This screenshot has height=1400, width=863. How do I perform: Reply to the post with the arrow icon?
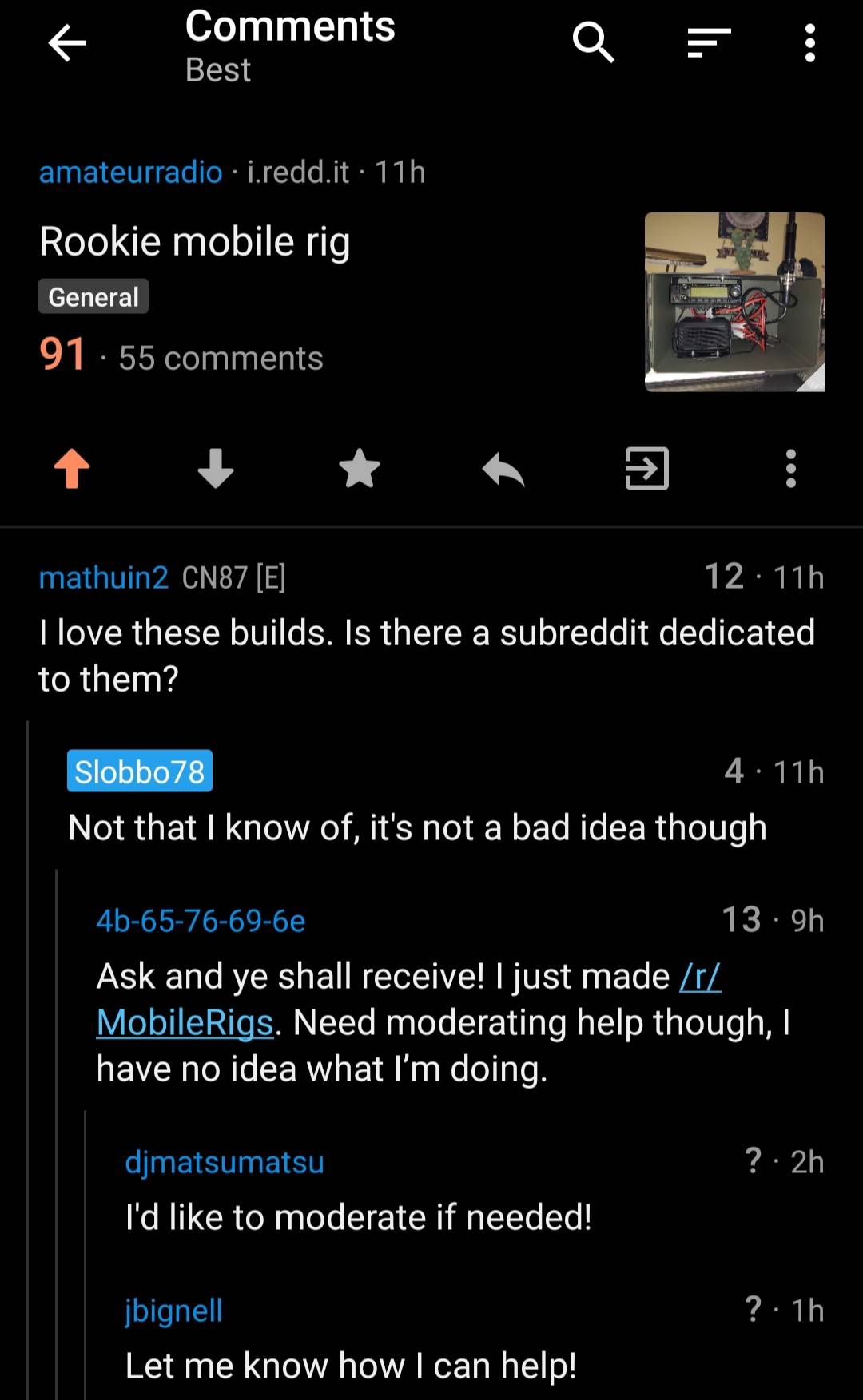503,470
